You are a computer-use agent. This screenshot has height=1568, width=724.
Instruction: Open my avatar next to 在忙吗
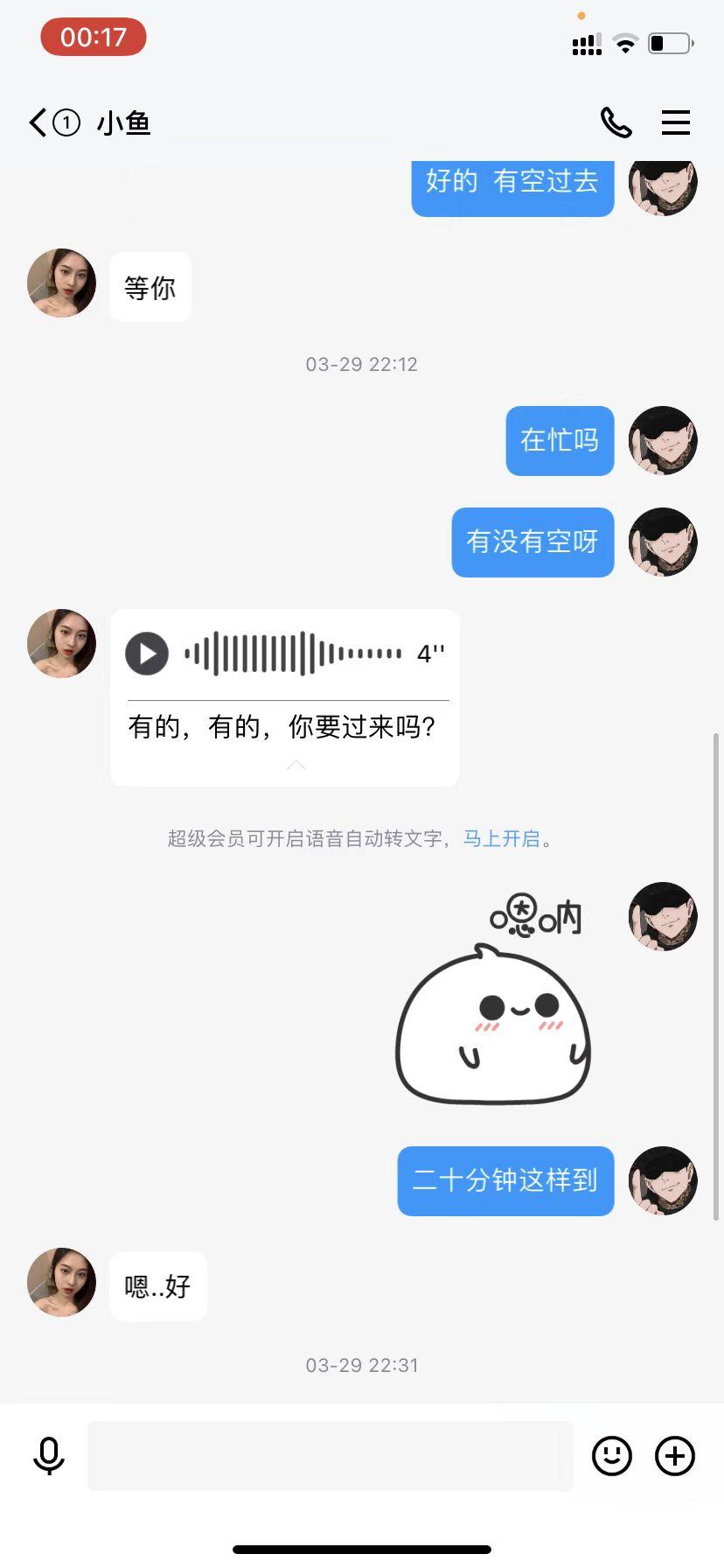(x=663, y=441)
